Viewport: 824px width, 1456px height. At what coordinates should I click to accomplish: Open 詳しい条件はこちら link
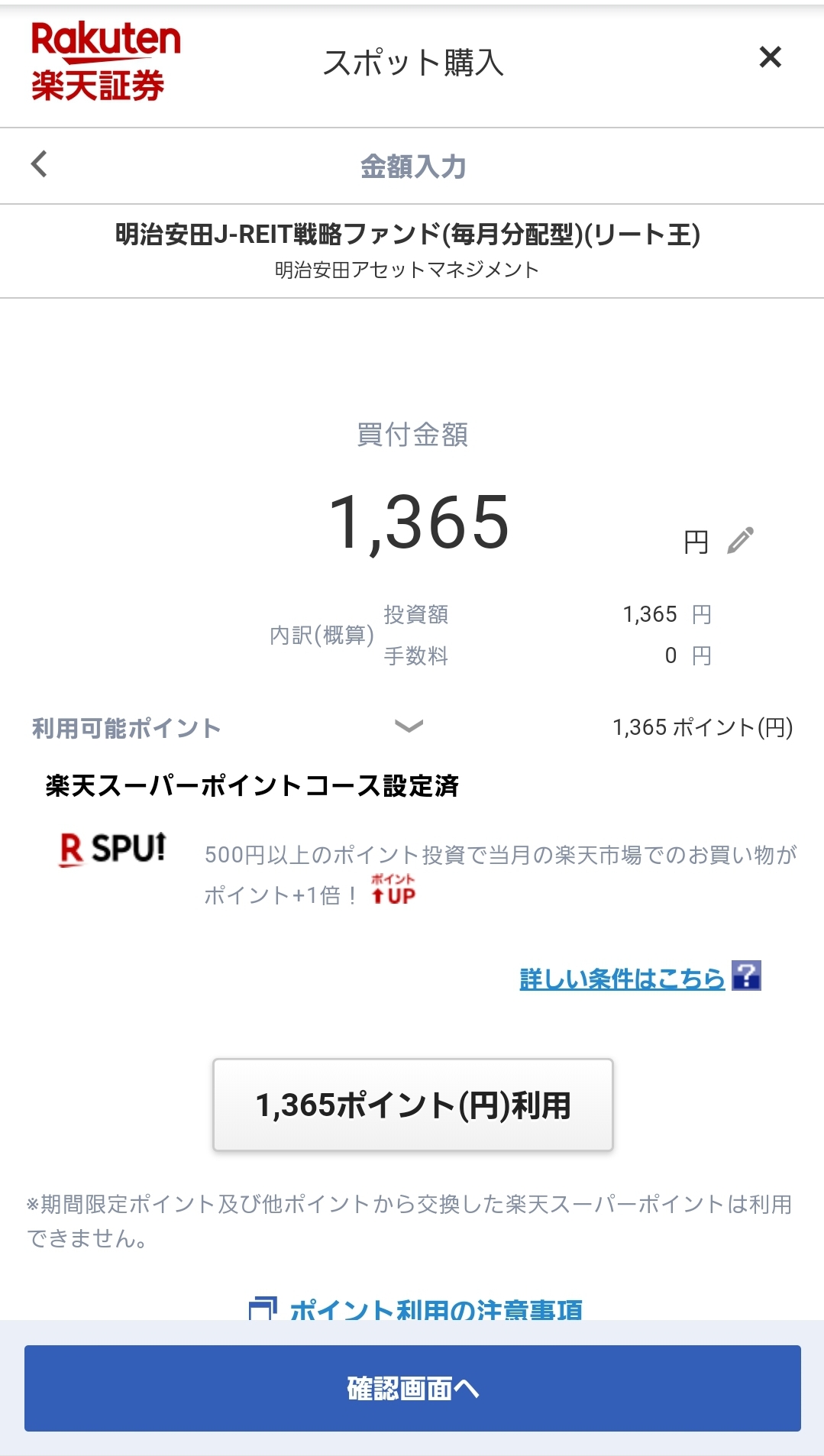pyautogui.click(x=622, y=978)
